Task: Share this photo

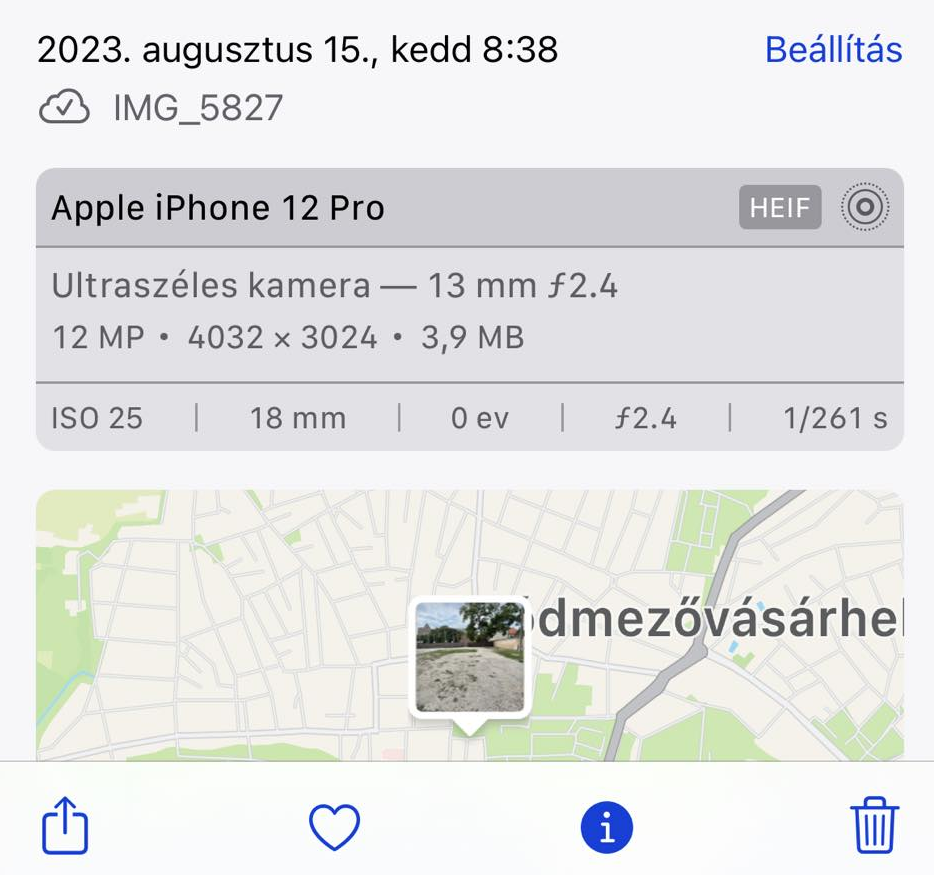Action: [66, 827]
